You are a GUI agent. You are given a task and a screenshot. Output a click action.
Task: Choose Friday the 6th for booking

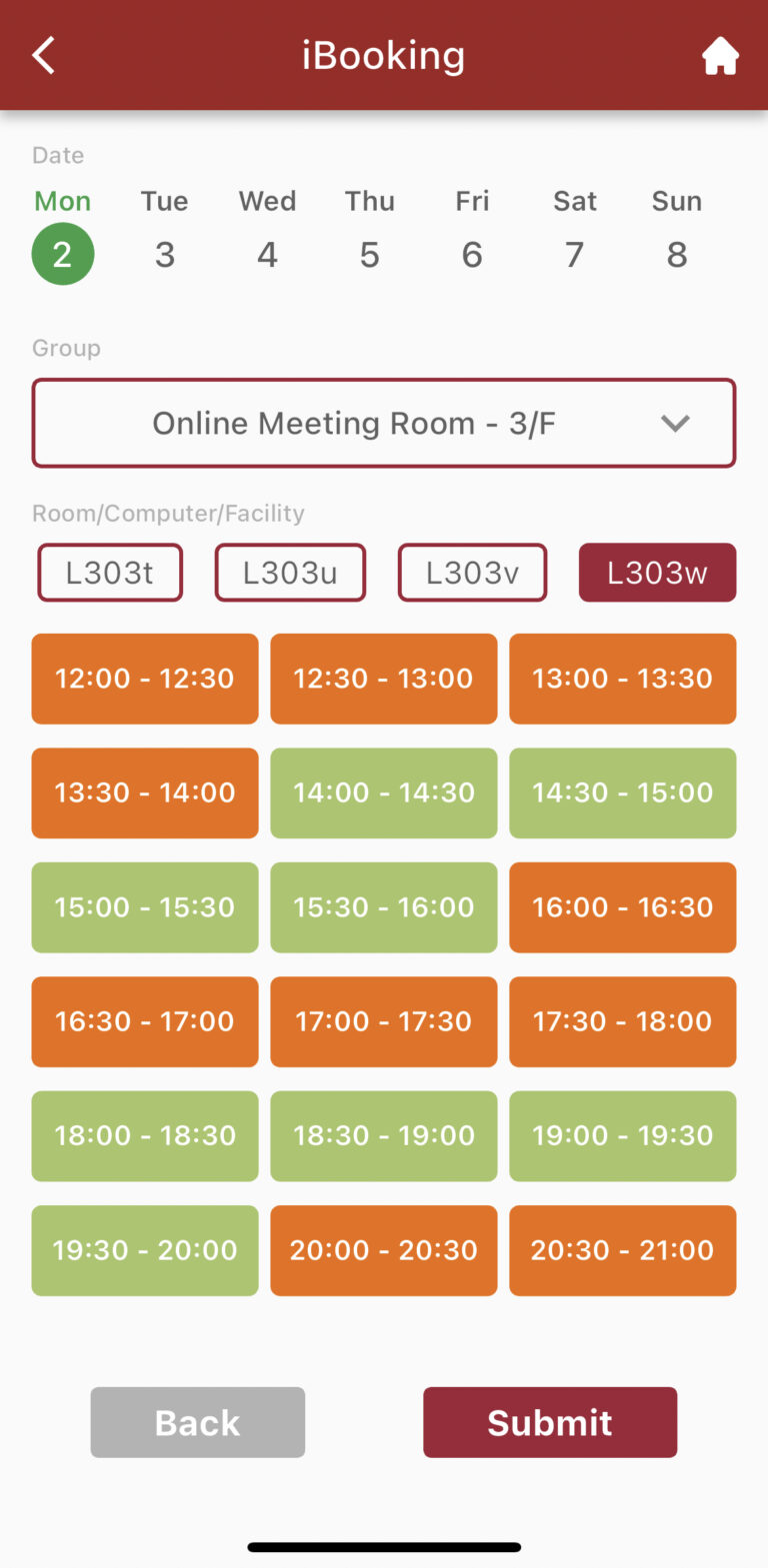[472, 253]
